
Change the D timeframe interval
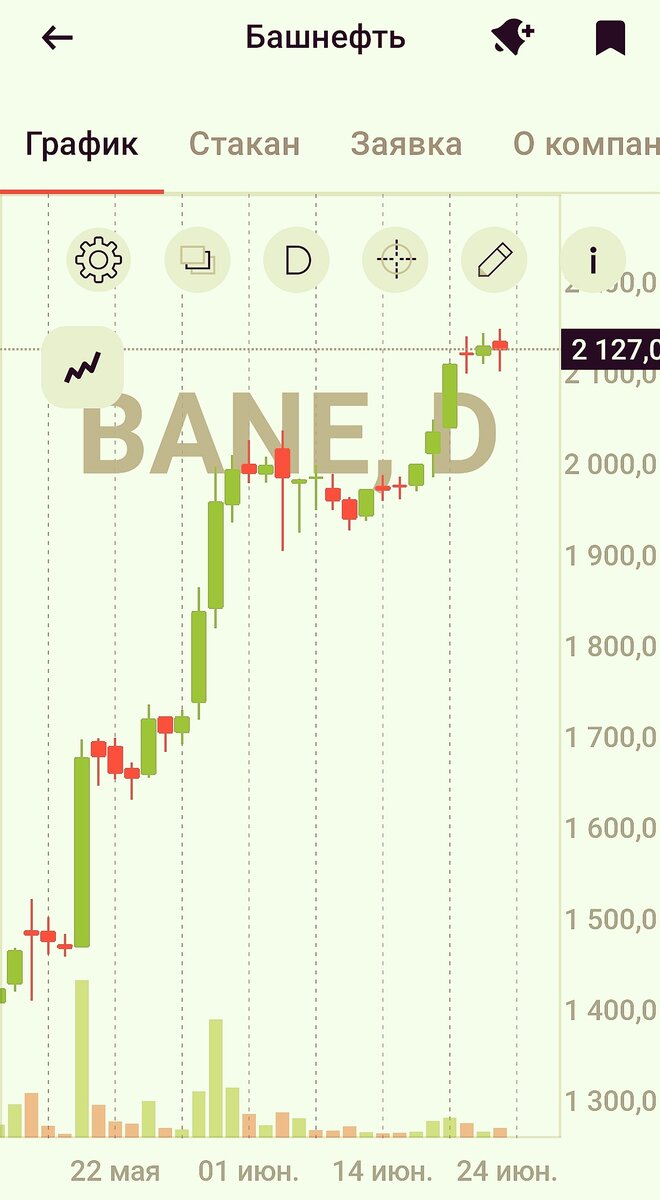(x=296, y=261)
